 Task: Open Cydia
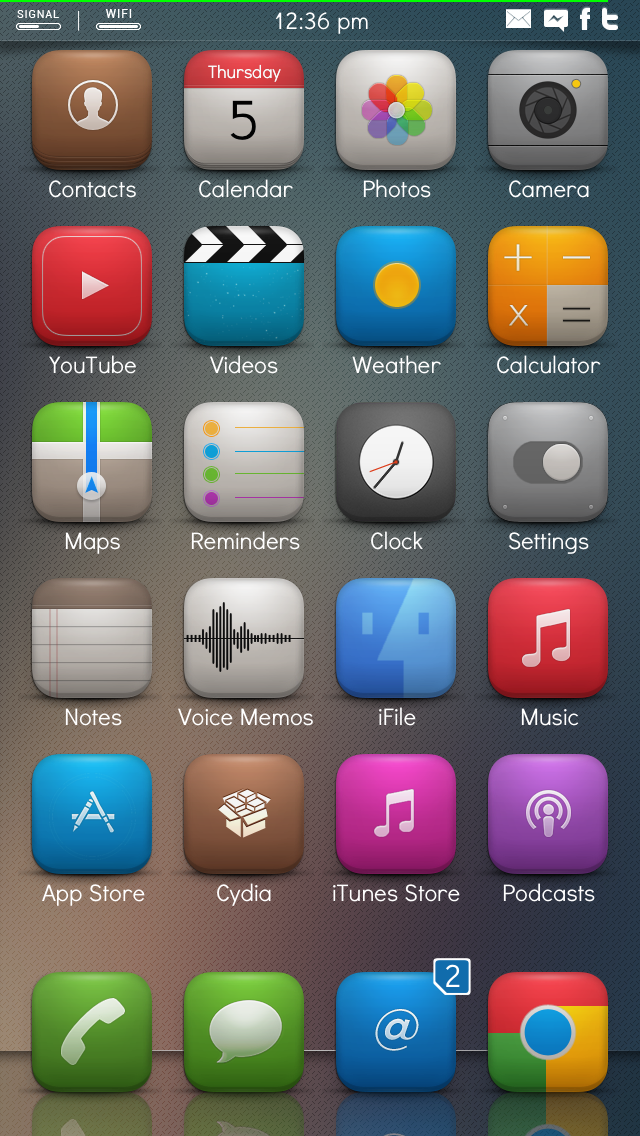(244, 814)
